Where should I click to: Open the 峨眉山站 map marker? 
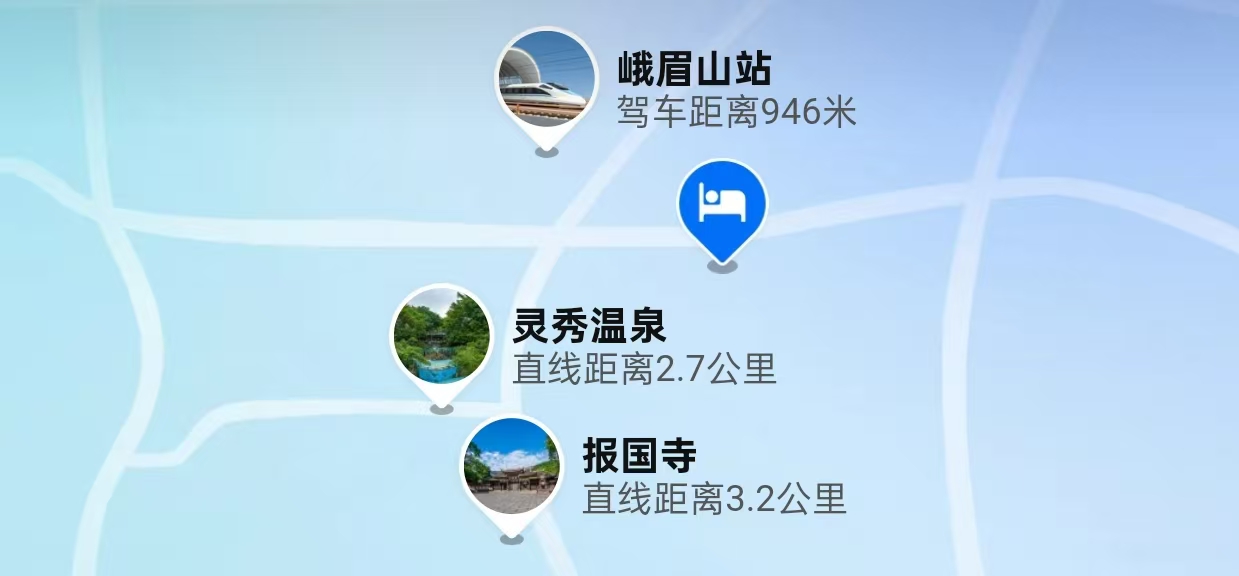pyautogui.click(x=546, y=78)
